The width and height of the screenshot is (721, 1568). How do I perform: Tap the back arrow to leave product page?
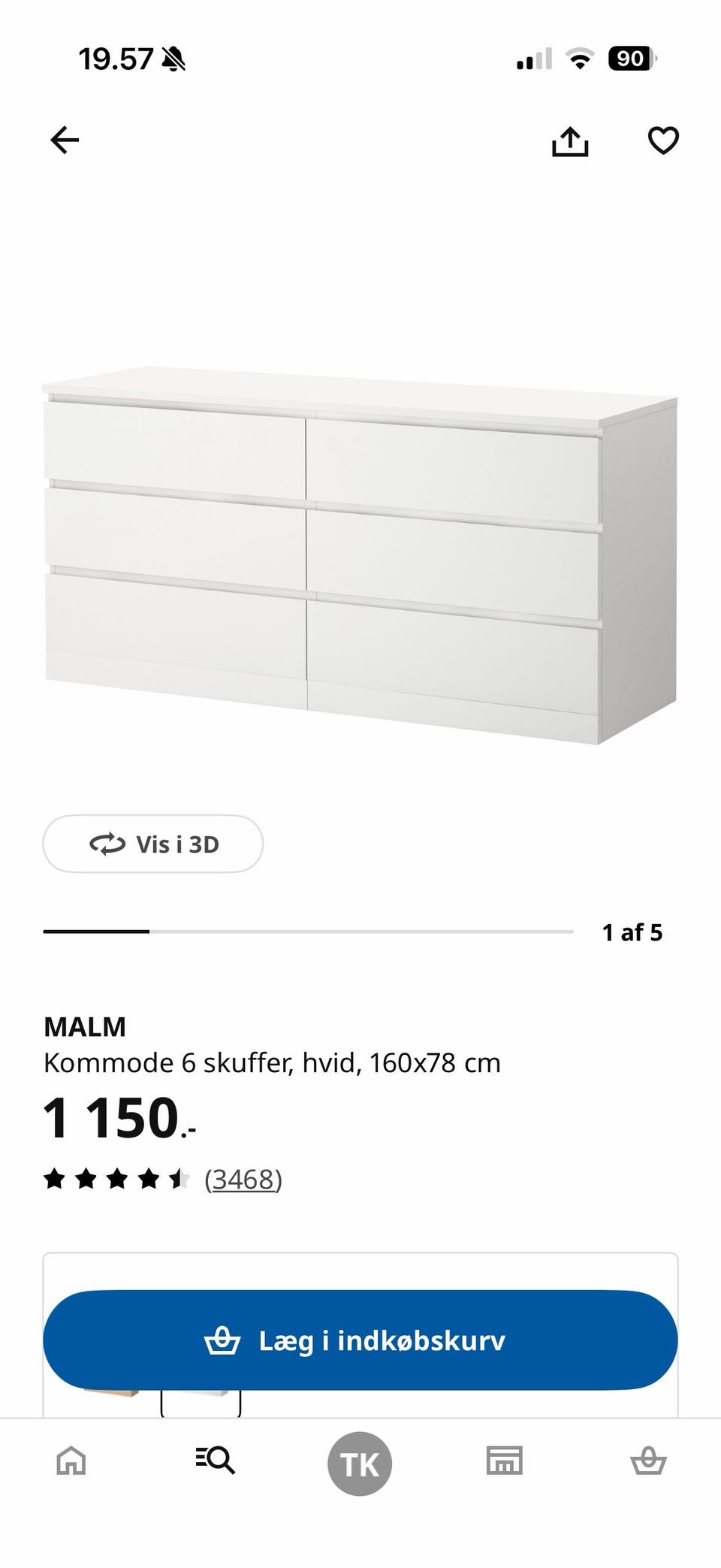tap(65, 140)
